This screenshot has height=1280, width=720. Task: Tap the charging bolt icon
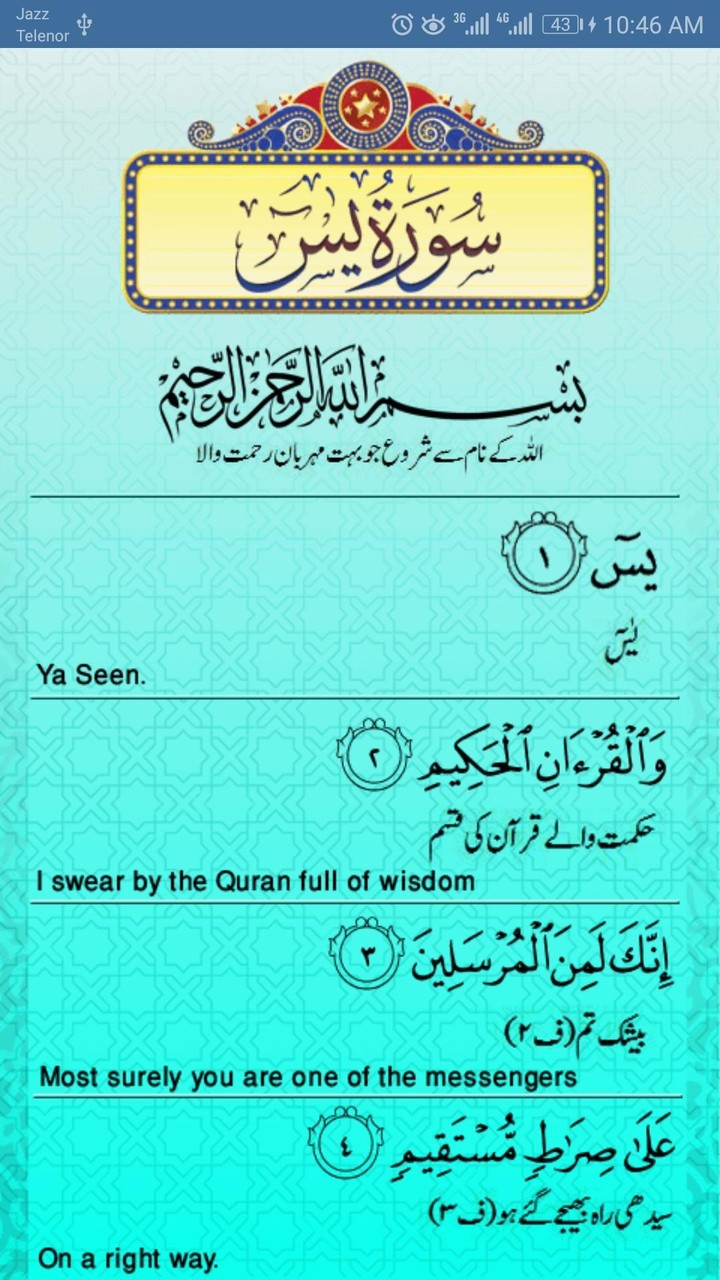[x=592, y=23]
